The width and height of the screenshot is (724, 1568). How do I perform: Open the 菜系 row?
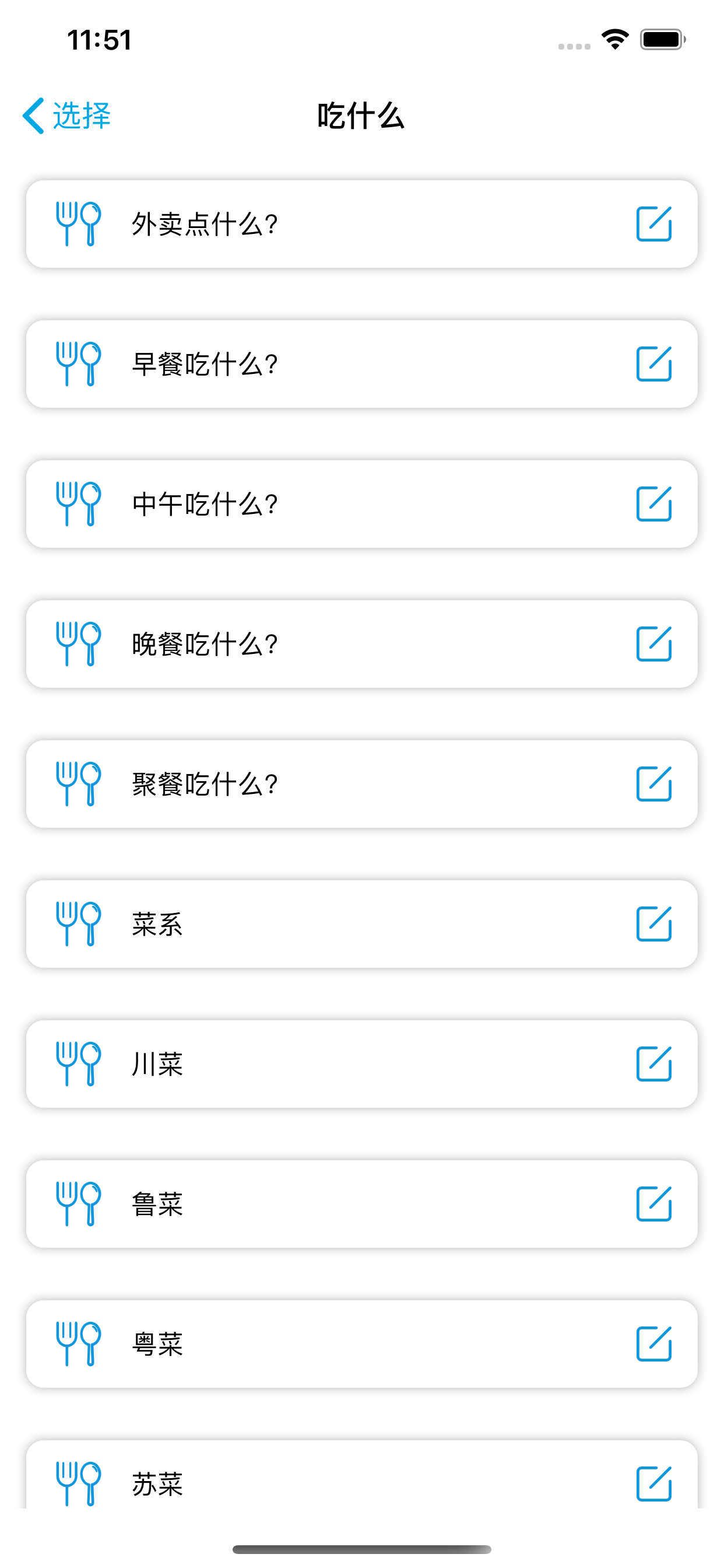(x=362, y=924)
